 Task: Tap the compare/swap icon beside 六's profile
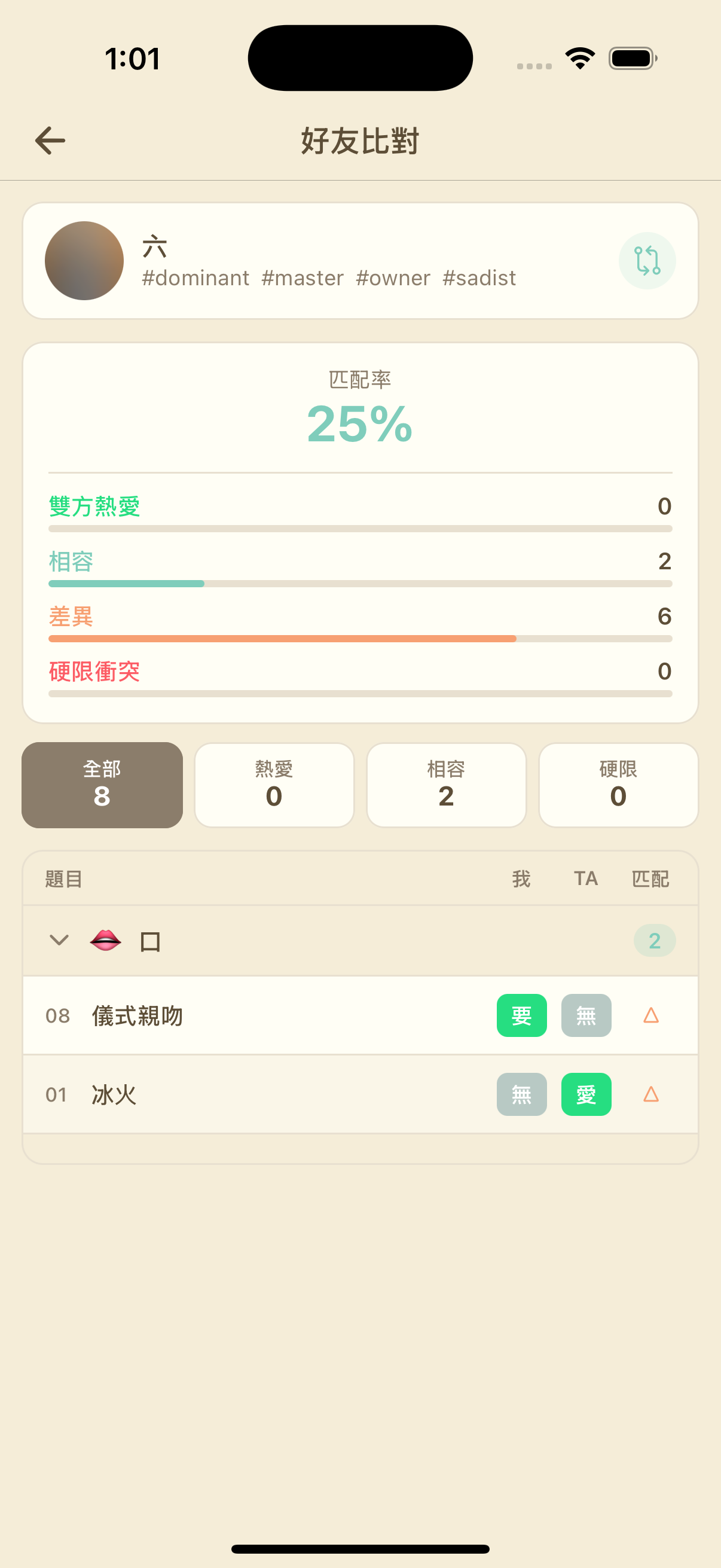(646, 260)
